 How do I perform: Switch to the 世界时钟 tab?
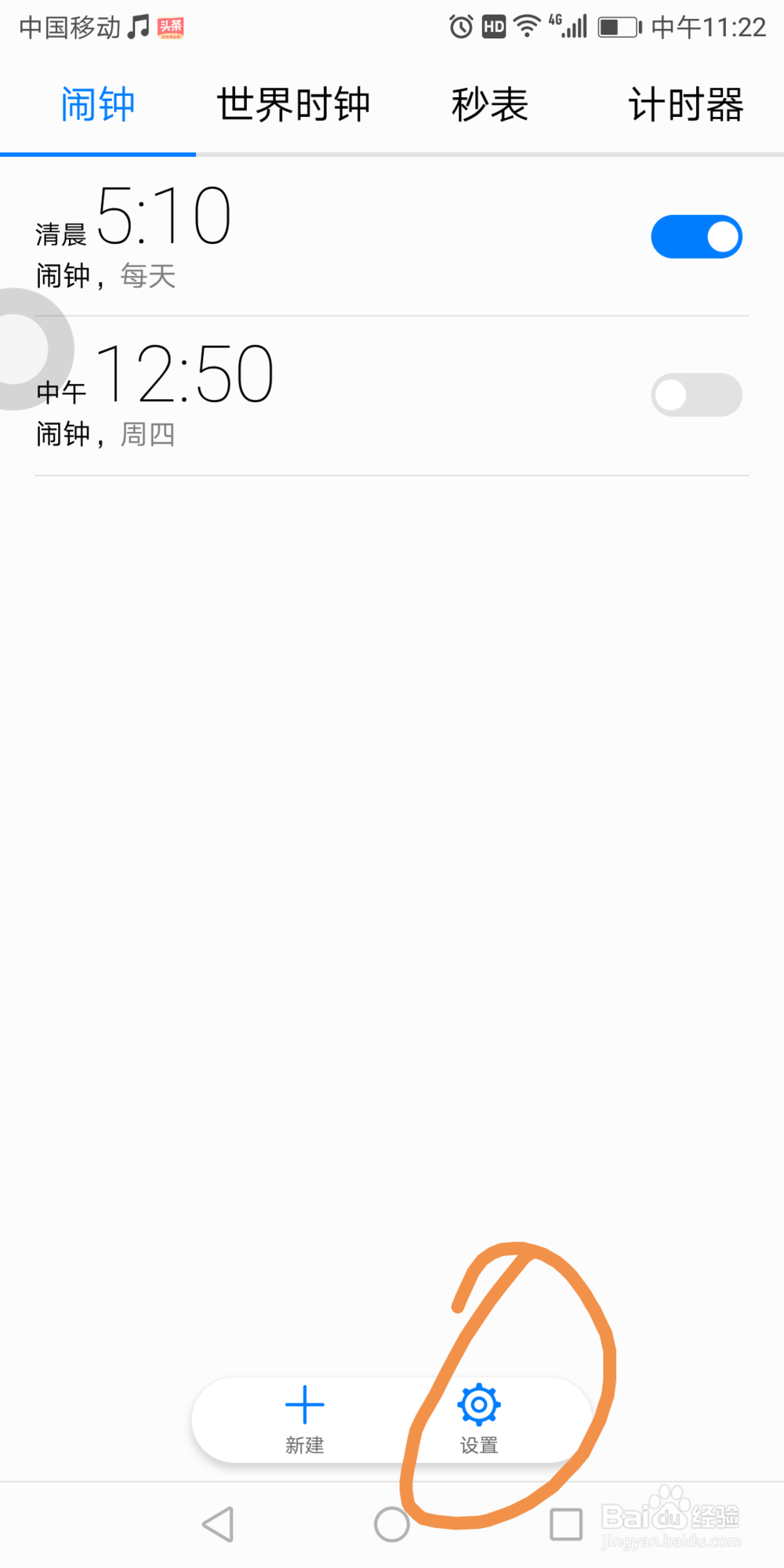pyautogui.click(x=293, y=104)
